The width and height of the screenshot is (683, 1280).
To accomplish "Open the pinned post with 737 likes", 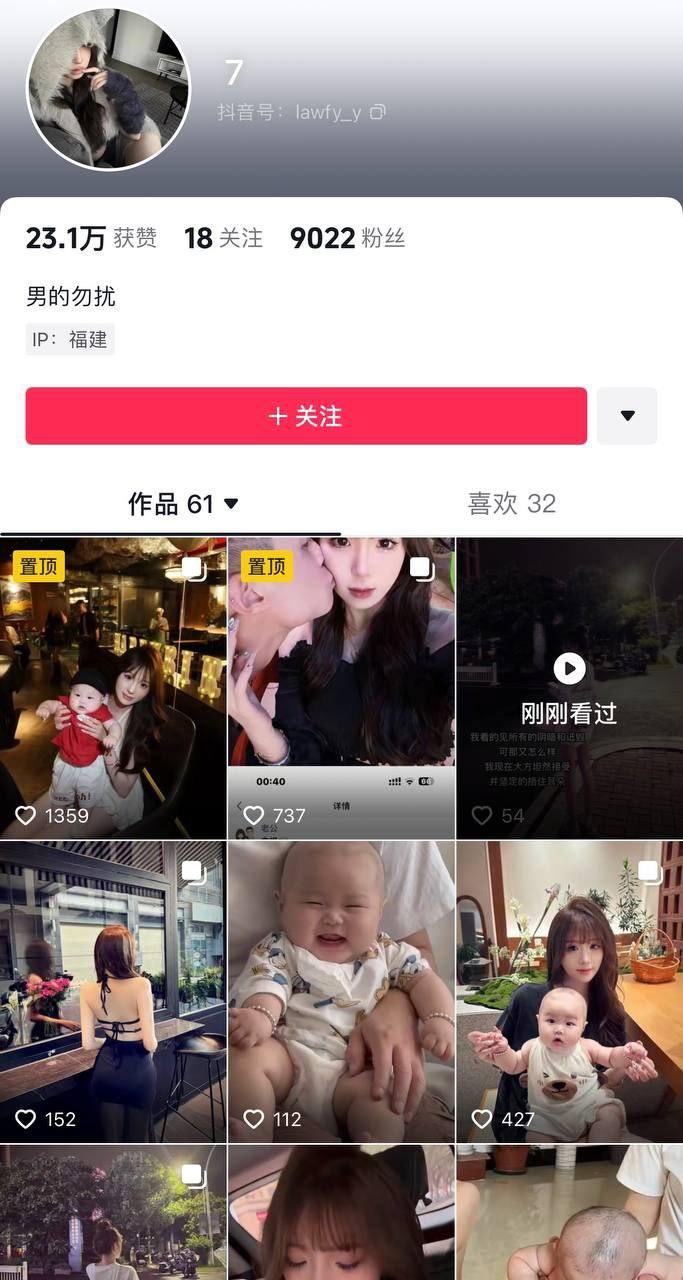I will tap(341, 688).
